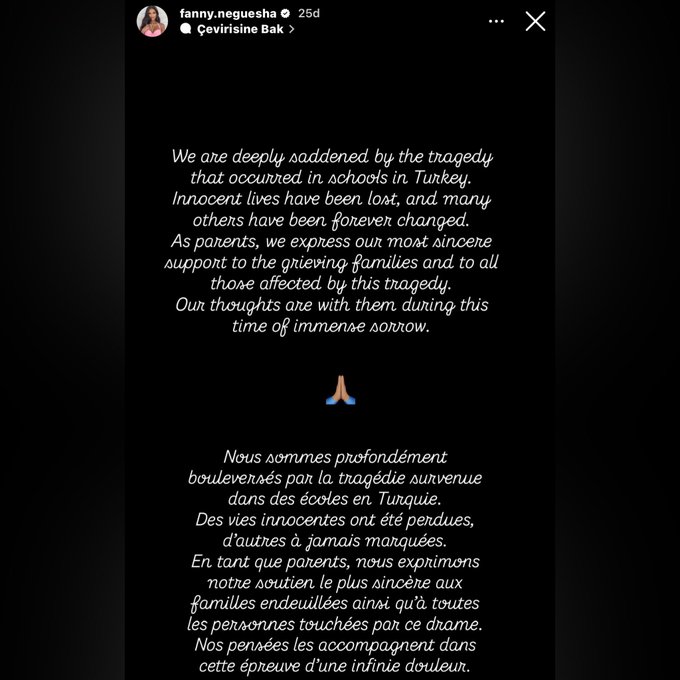Open fanny.neguesha's profile picture
The width and height of the screenshot is (680, 680).
152,21
